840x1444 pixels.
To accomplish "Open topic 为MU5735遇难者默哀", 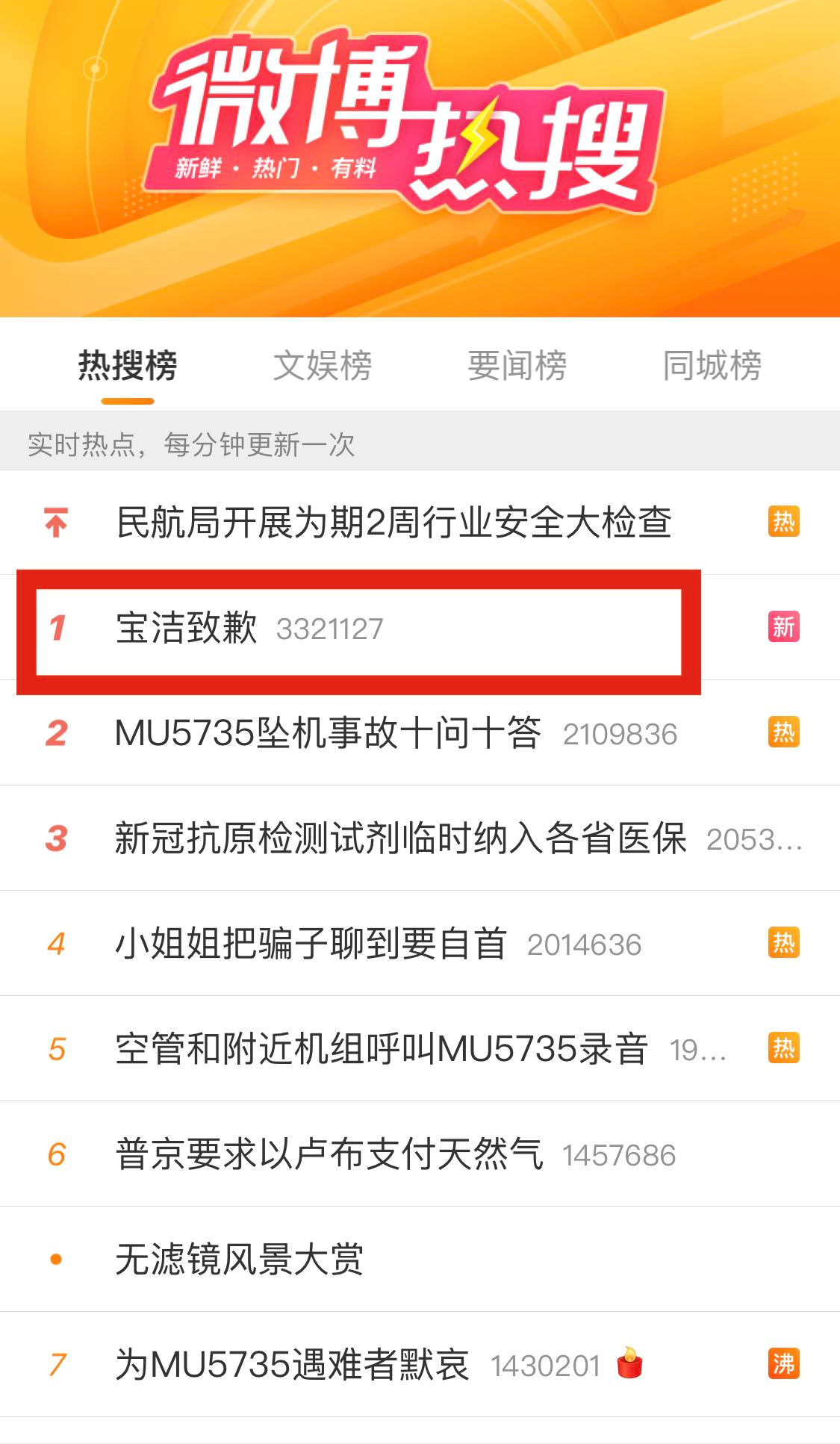I will (x=292, y=1365).
